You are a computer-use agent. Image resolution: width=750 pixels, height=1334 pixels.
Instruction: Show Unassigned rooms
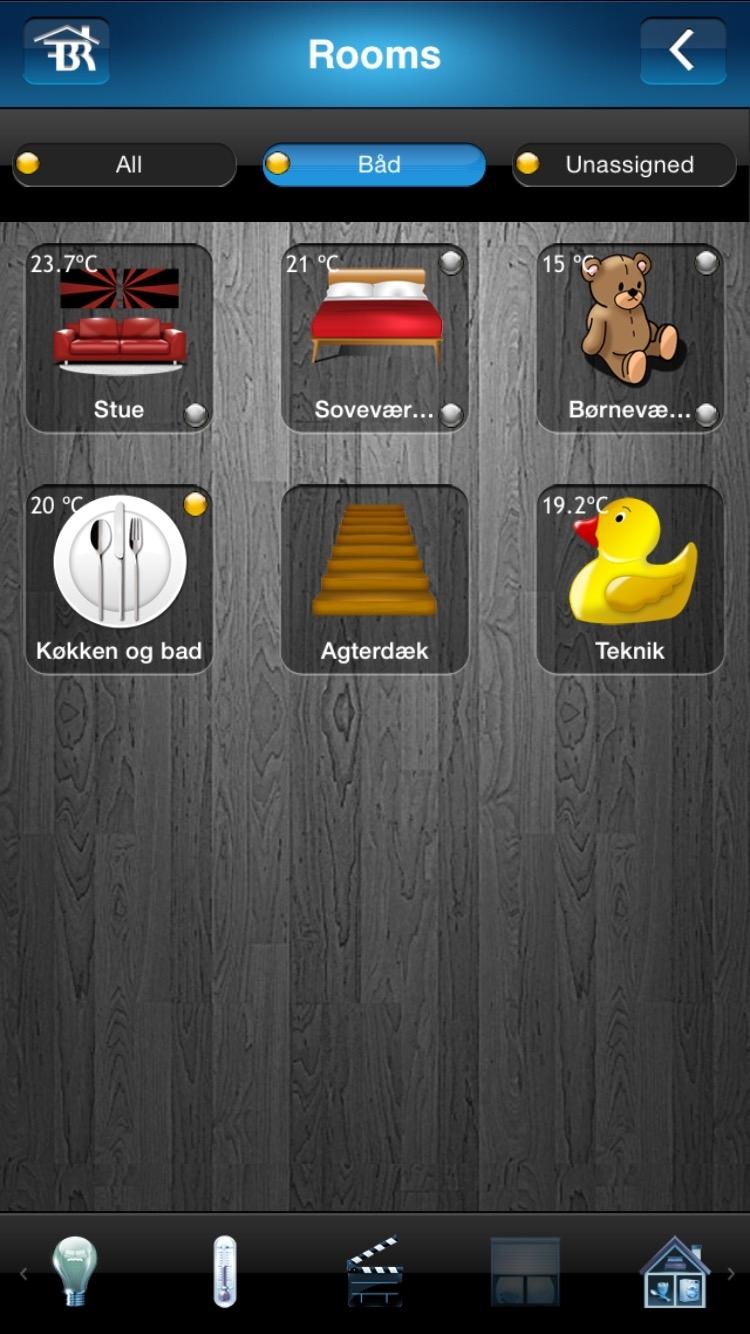(625, 165)
